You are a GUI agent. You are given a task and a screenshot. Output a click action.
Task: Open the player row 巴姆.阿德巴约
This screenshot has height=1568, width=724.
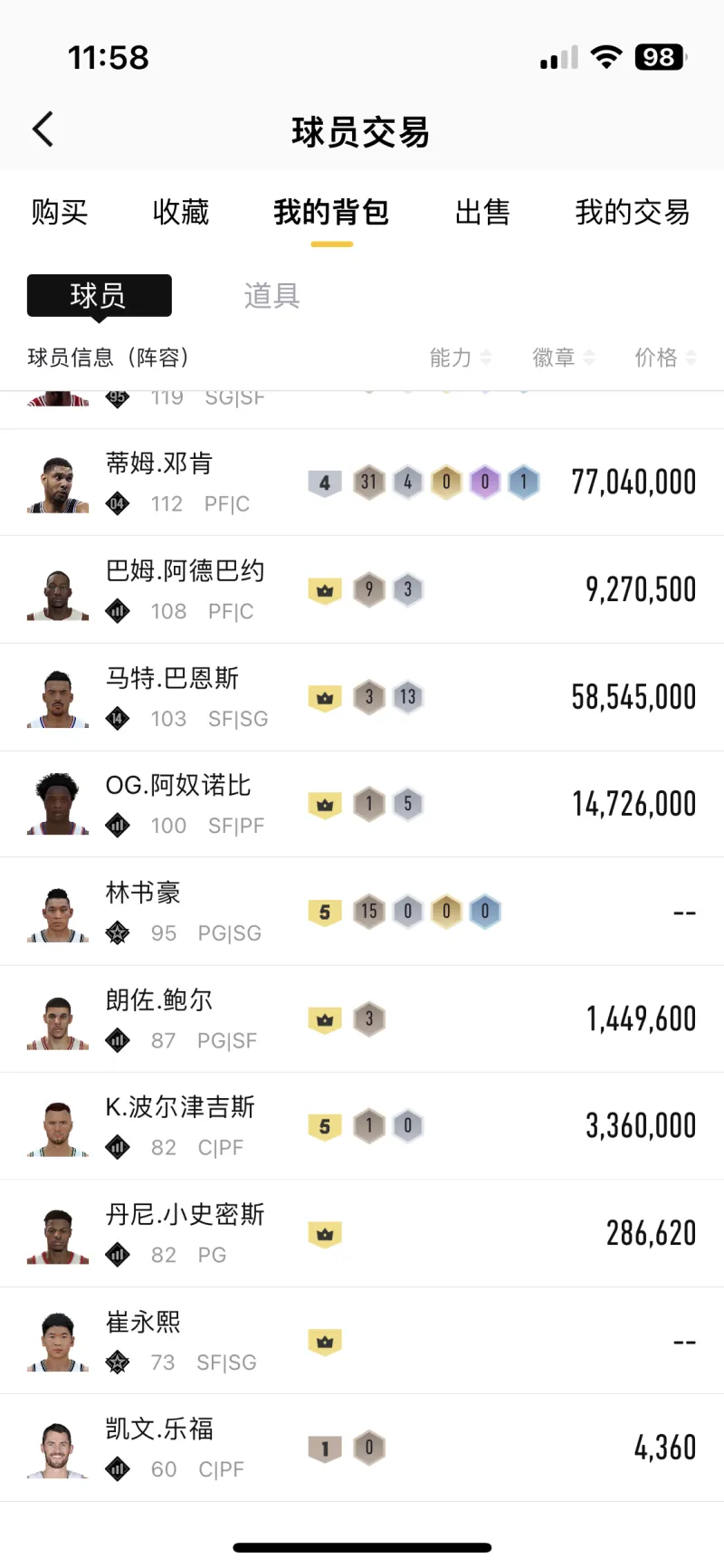point(362,589)
